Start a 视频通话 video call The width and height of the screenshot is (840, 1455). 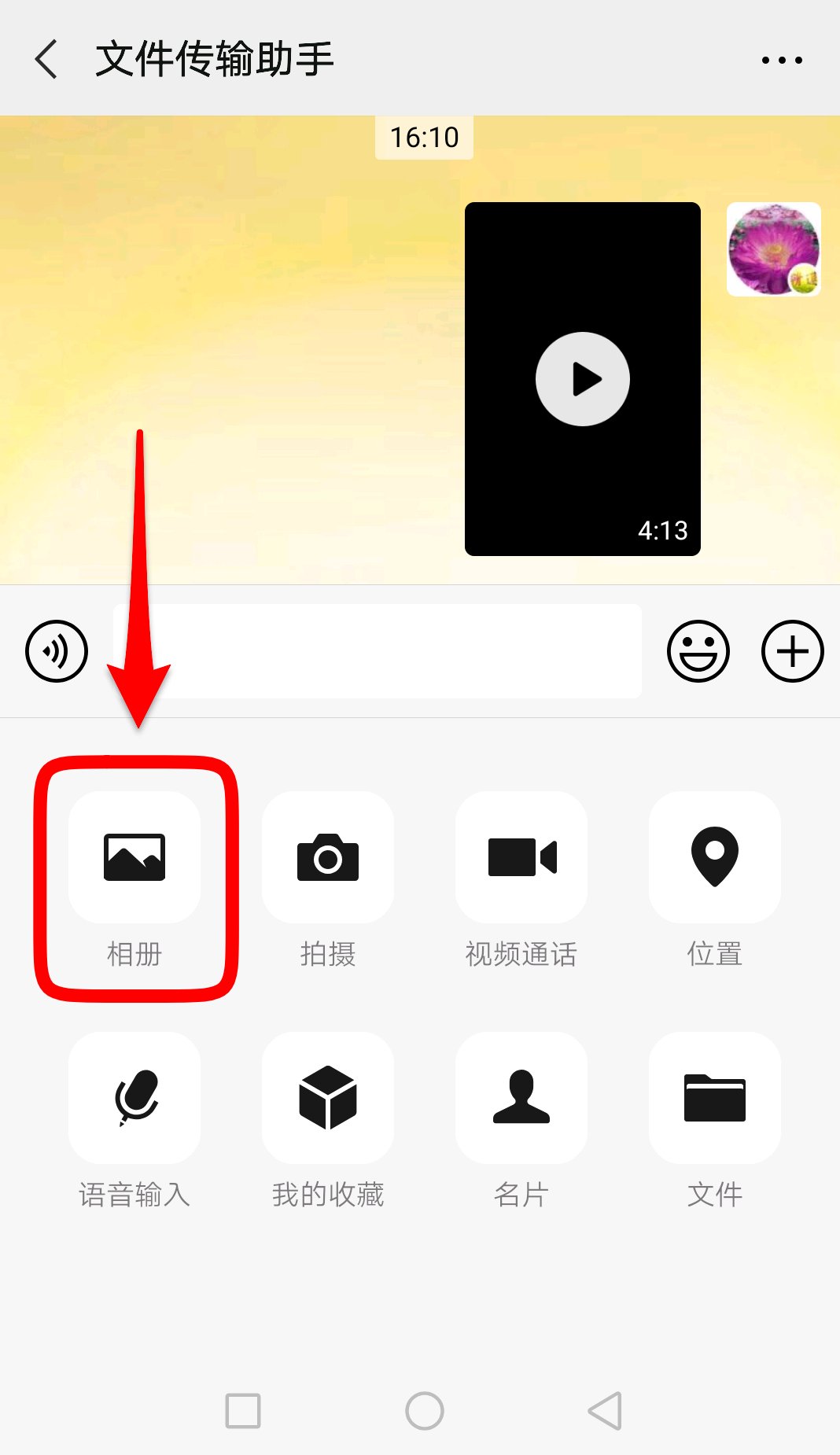click(x=521, y=857)
